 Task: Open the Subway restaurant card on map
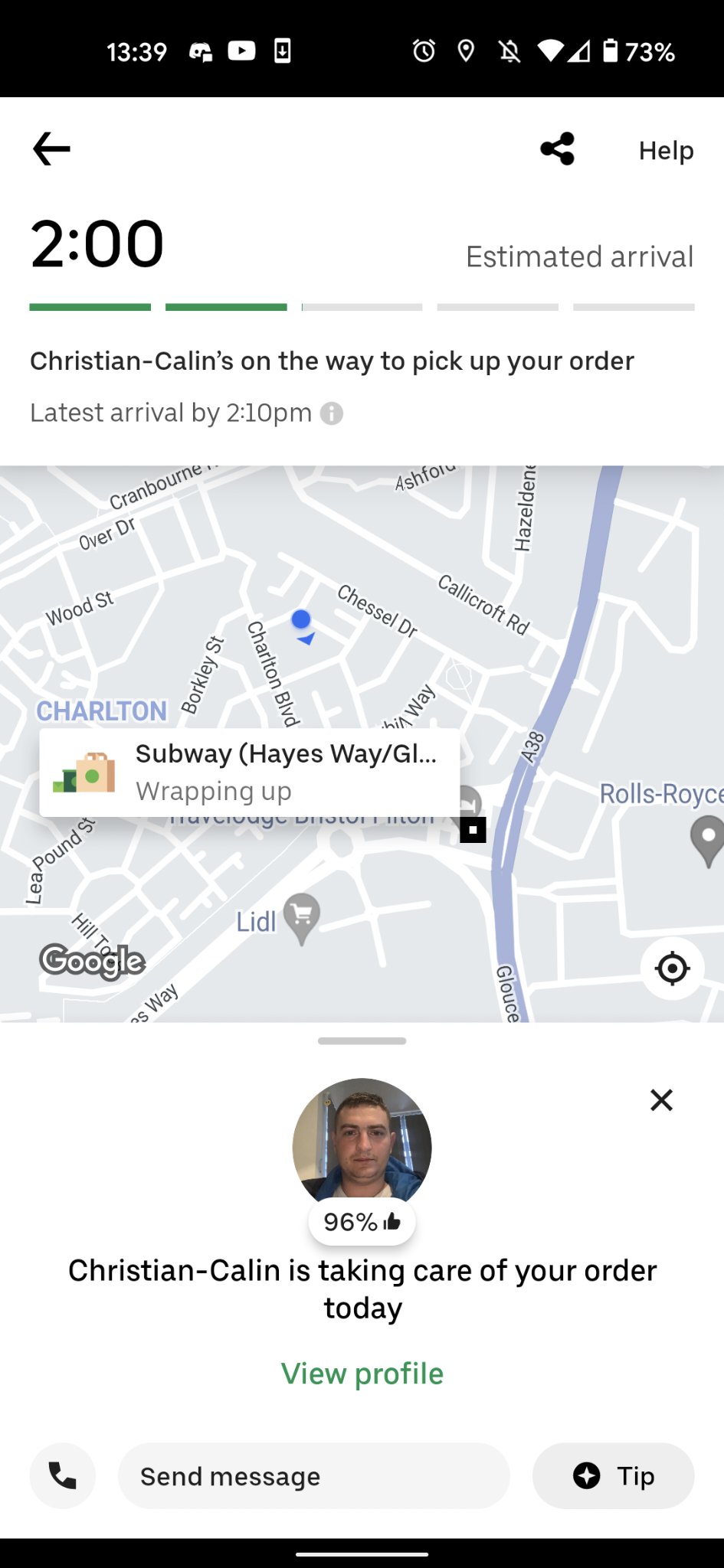point(250,773)
